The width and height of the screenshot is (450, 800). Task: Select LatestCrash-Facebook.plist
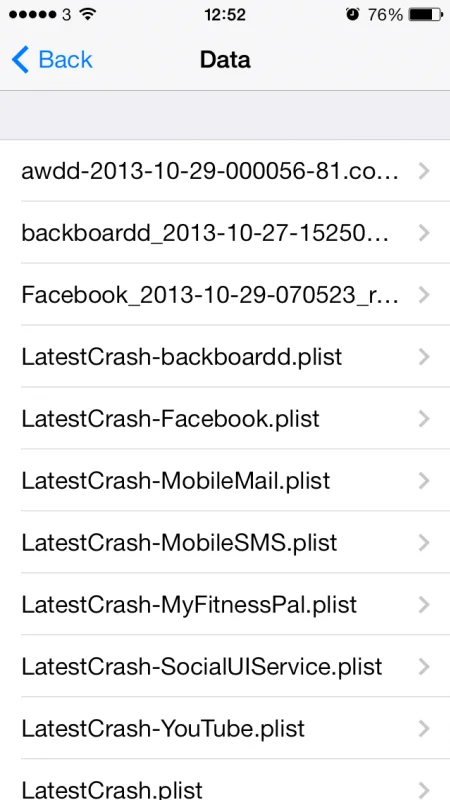coord(225,419)
